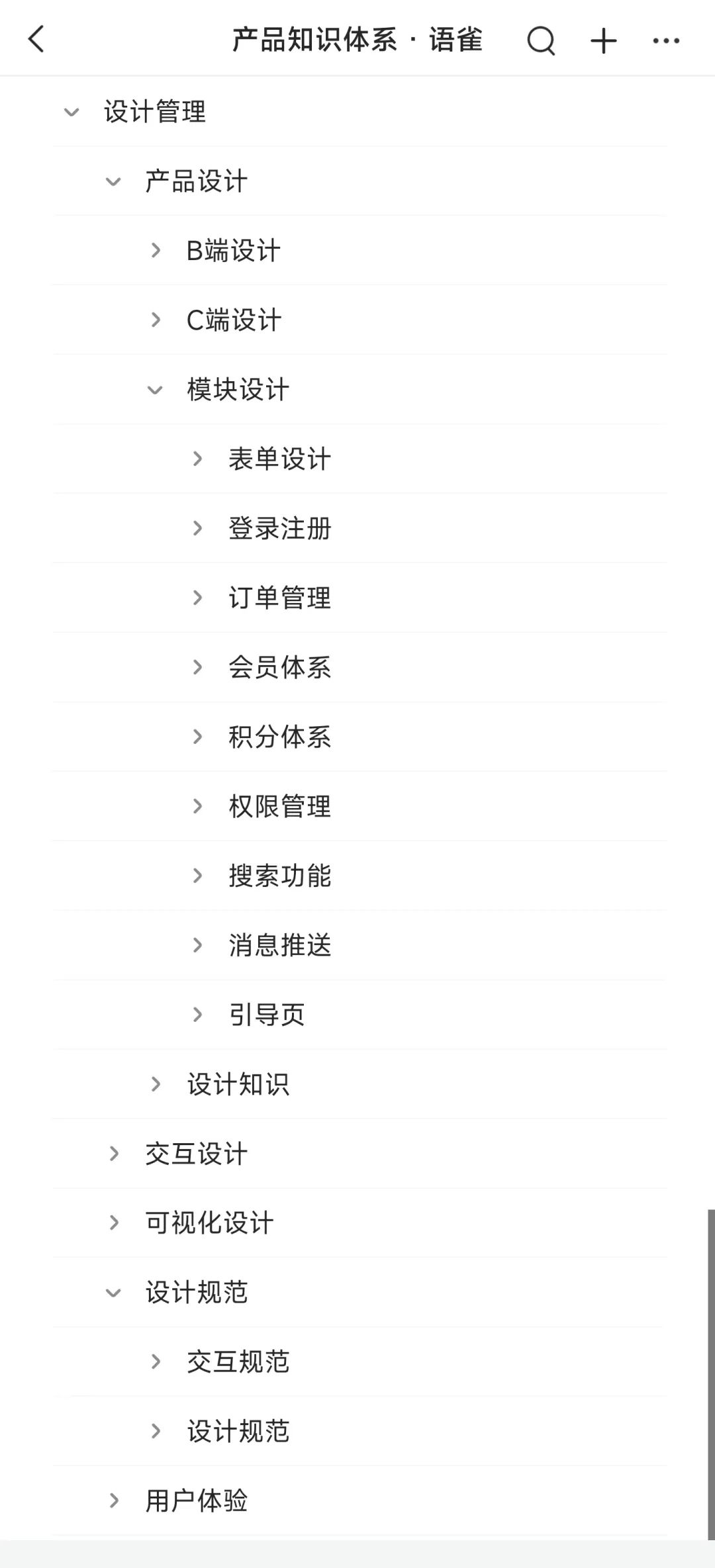The height and width of the screenshot is (1568, 715).
Task: Collapse the 设计管理 section
Action: (71, 113)
